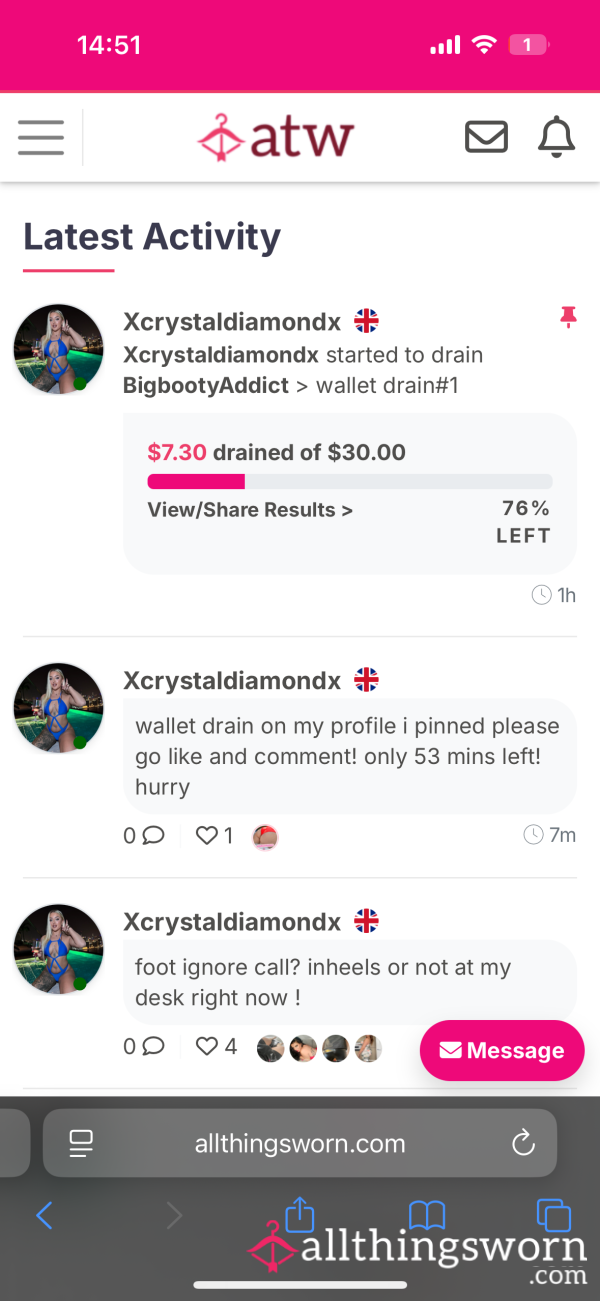This screenshot has width=600, height=1301.
Task: Open View/Share Results link
Action: (x=250, y=510)
